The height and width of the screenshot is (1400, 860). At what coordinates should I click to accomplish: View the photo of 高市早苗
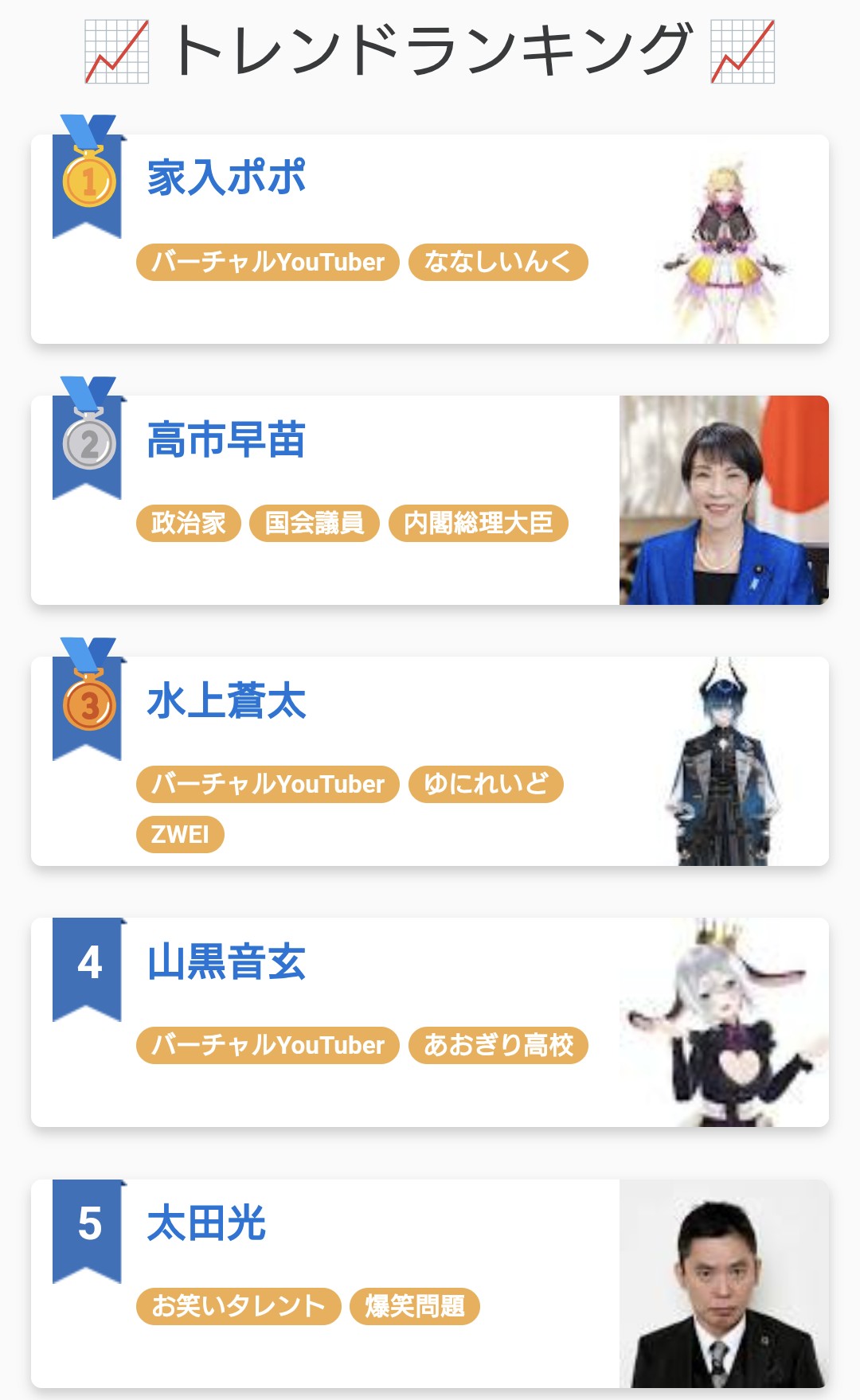[724, 500]
